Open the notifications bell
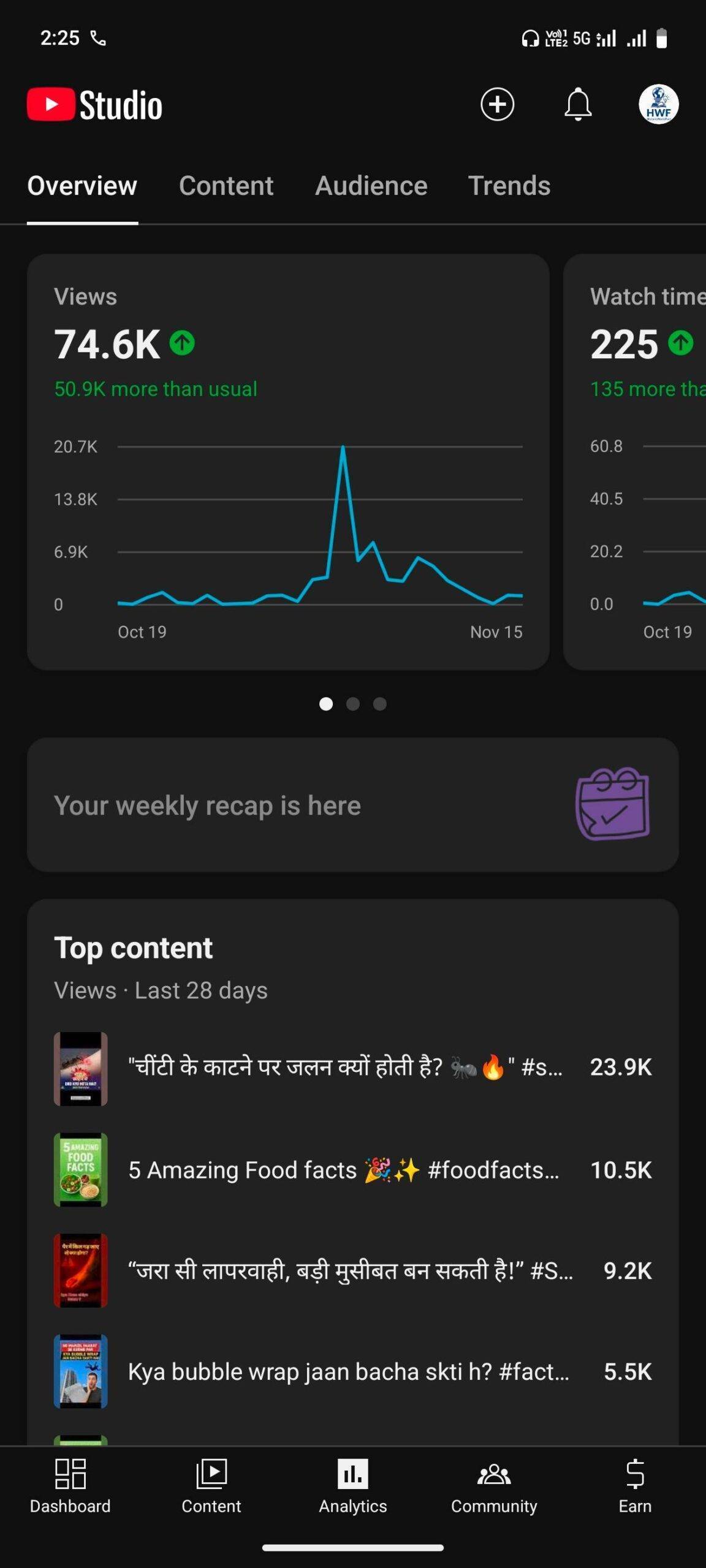706x1568 pixels. click(x=577, y=104)
